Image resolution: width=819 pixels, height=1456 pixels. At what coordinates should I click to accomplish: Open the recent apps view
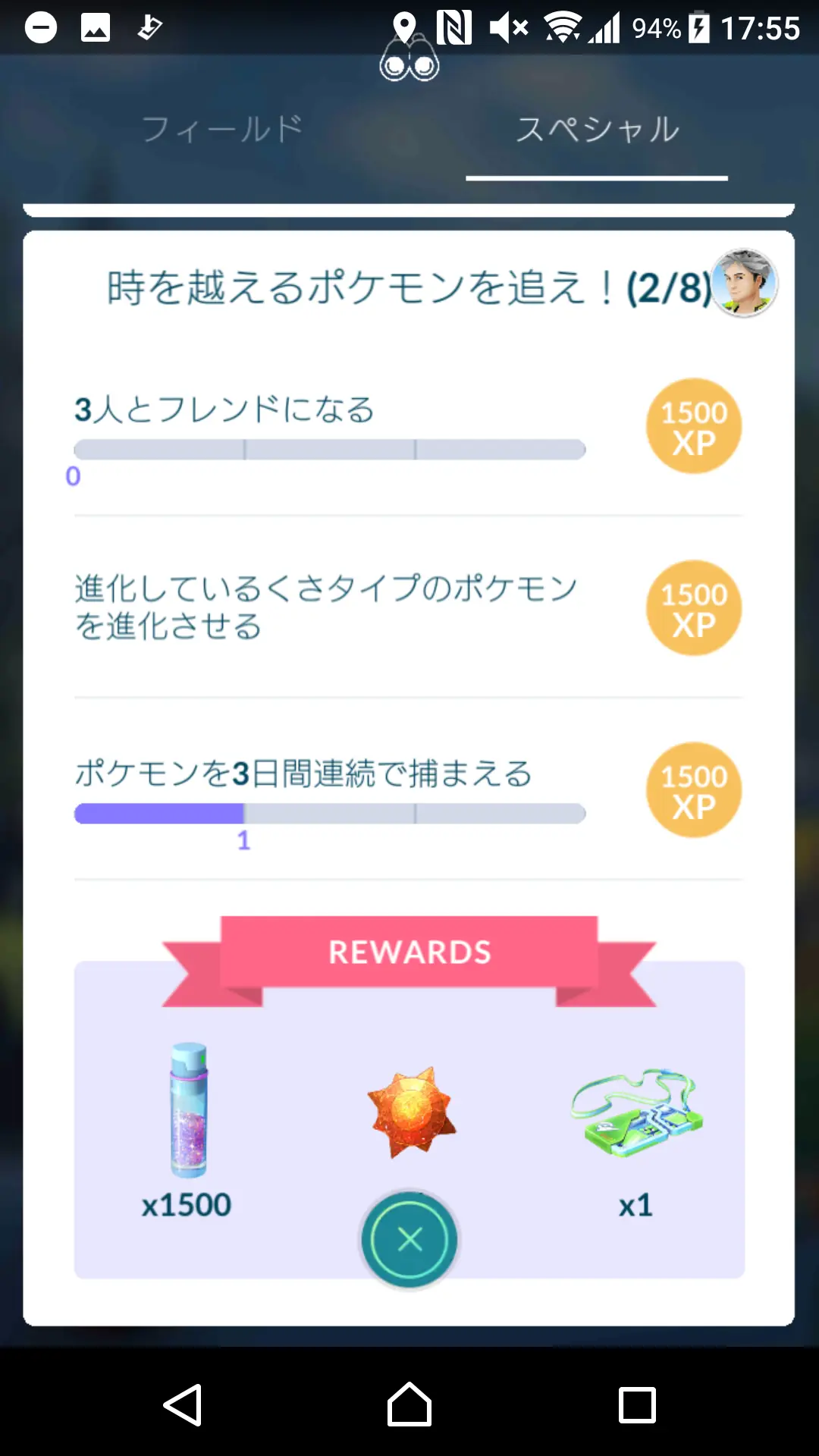click(x=637, y=1405)
